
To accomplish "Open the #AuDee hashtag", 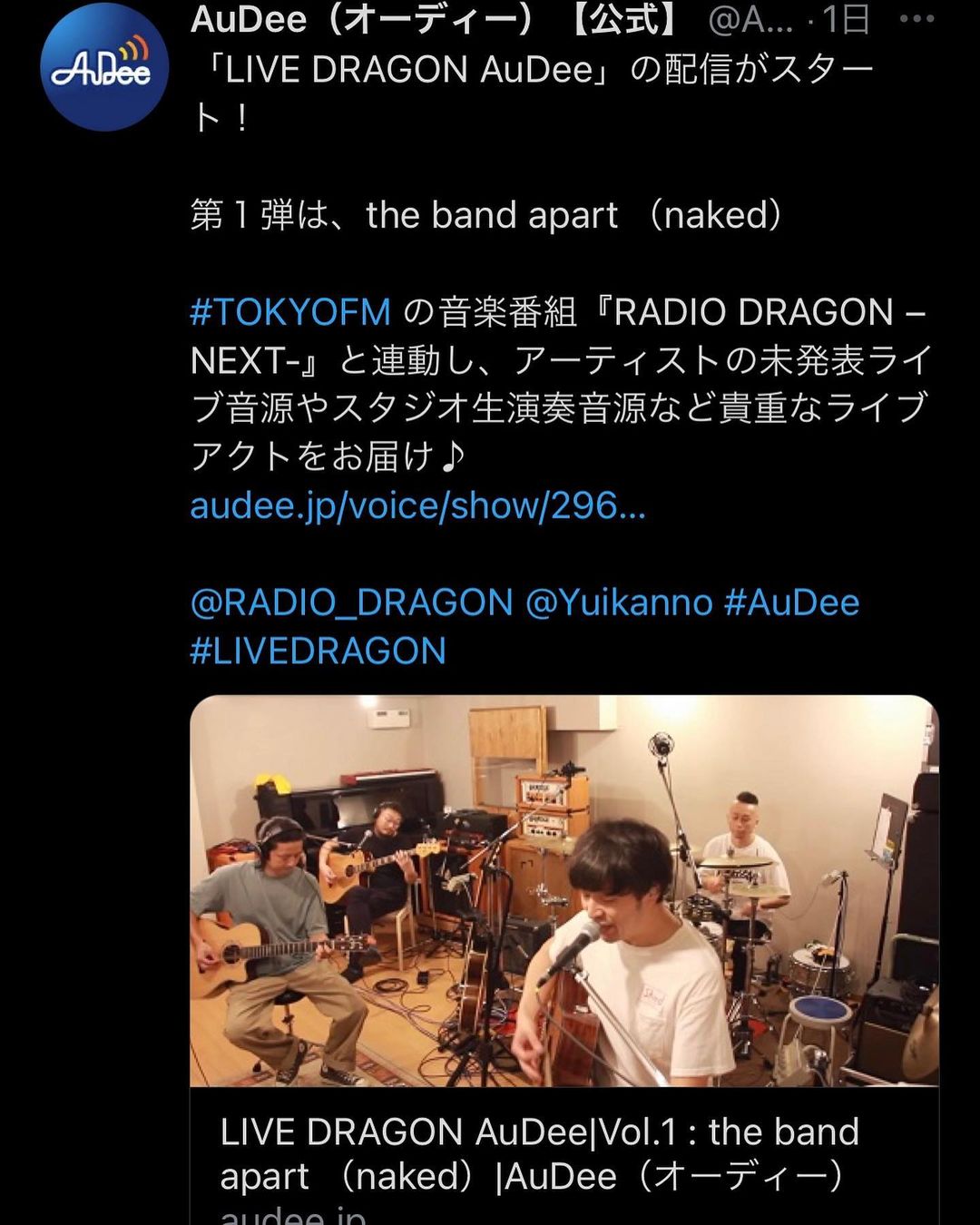I will (791, 603).
